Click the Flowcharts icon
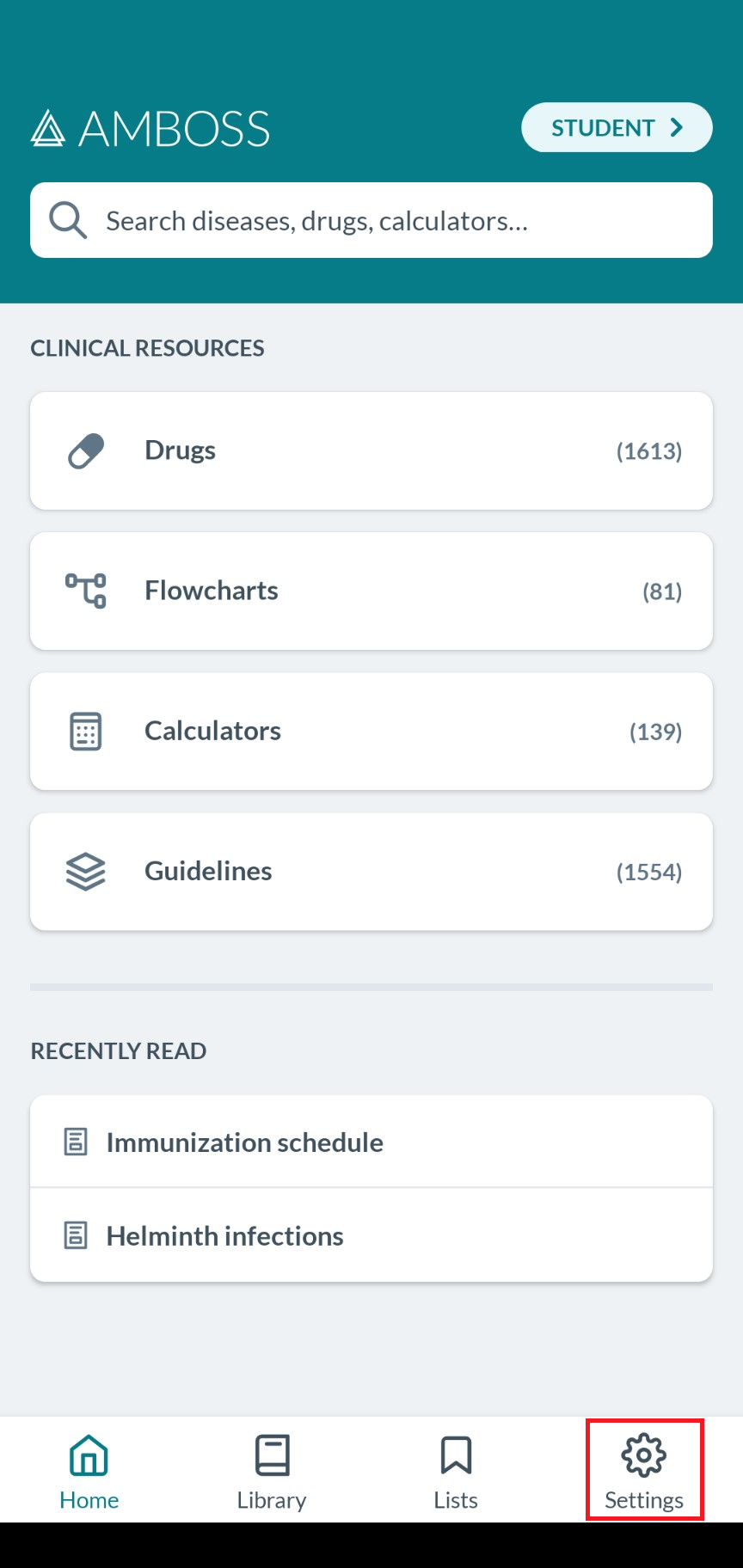This screenshot has width=743, height=1568. click(85, 591)
